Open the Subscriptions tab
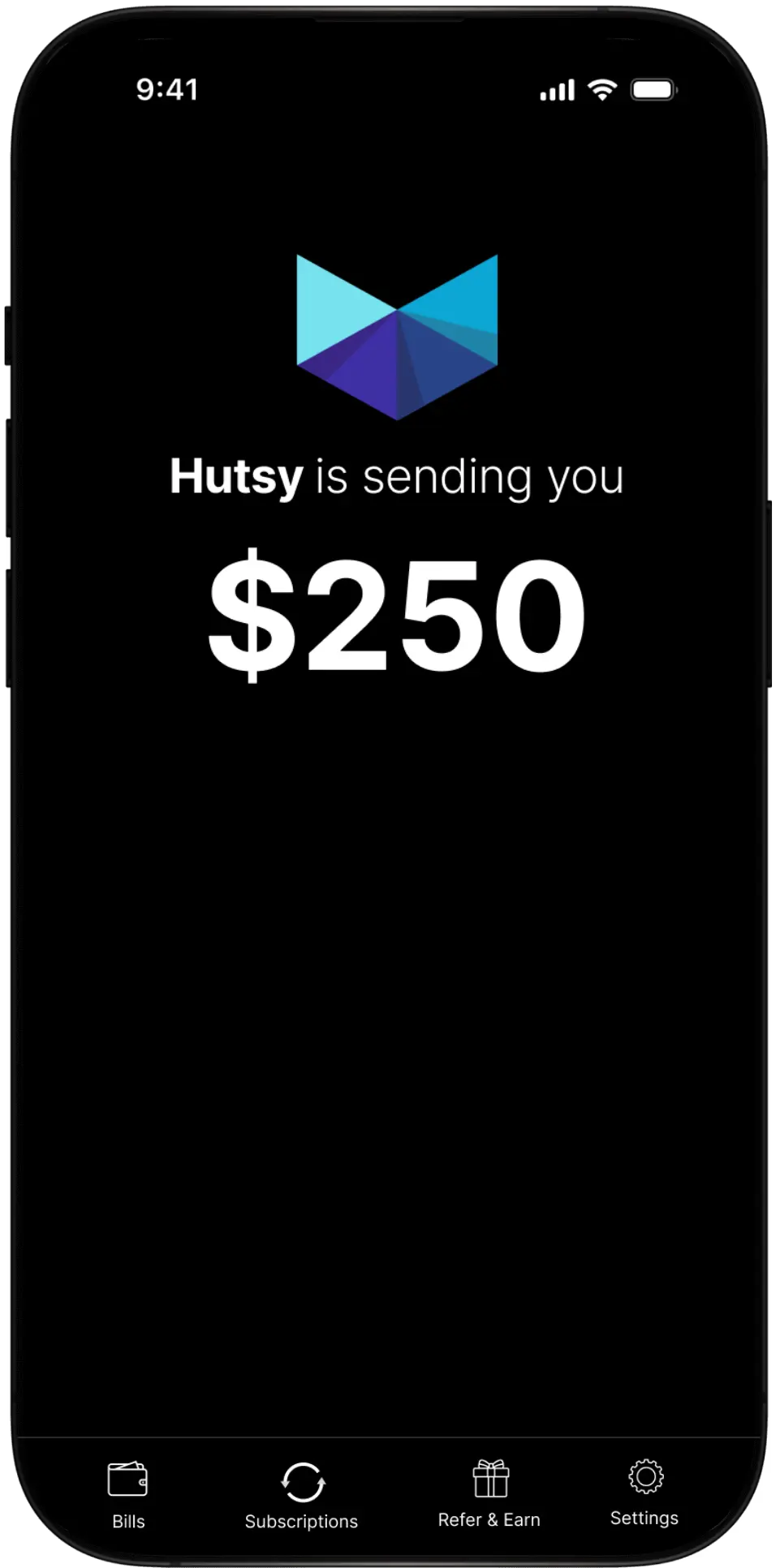This screenshot has height=1568, width=780. click(302, 1495)
